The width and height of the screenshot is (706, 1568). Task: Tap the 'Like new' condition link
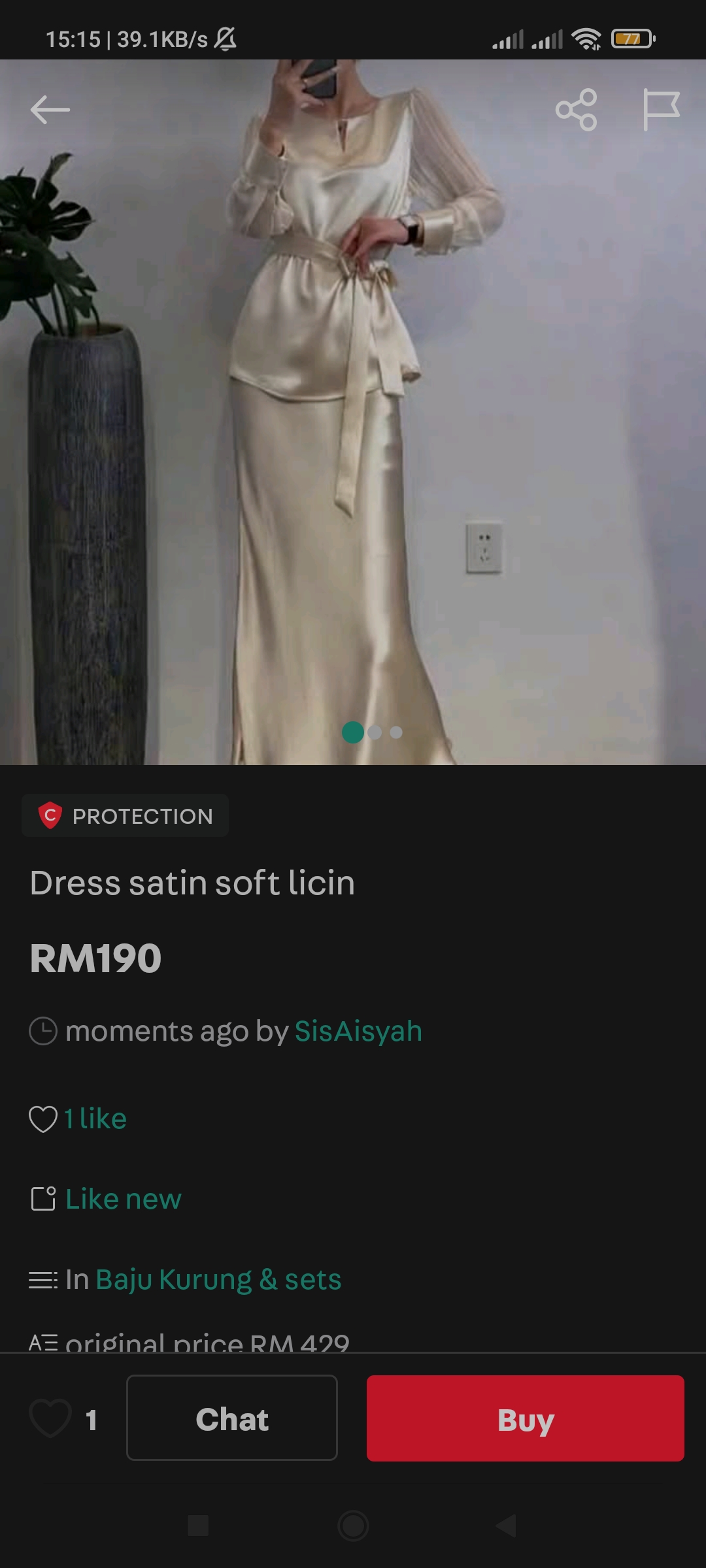124,1199
